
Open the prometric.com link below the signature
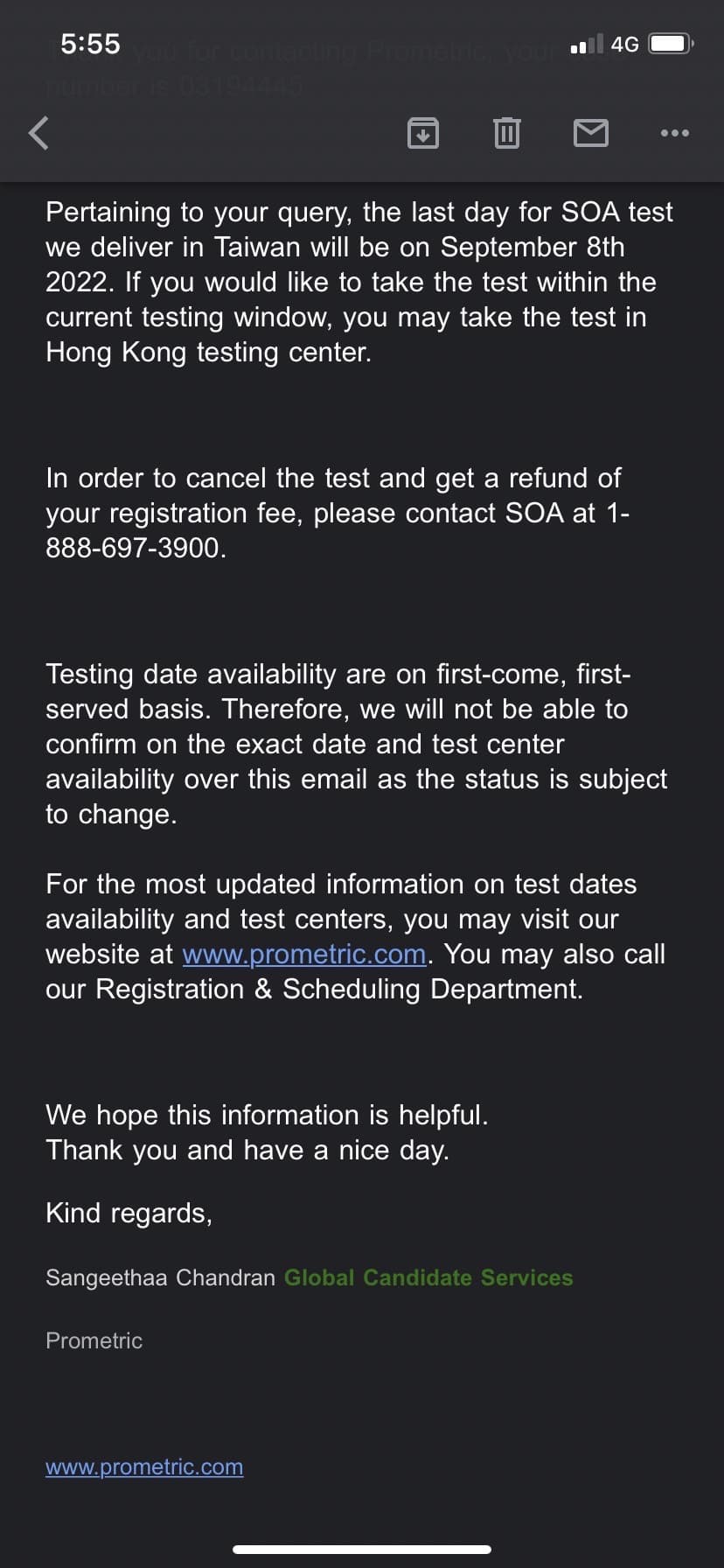click(x=144, y=1466)
